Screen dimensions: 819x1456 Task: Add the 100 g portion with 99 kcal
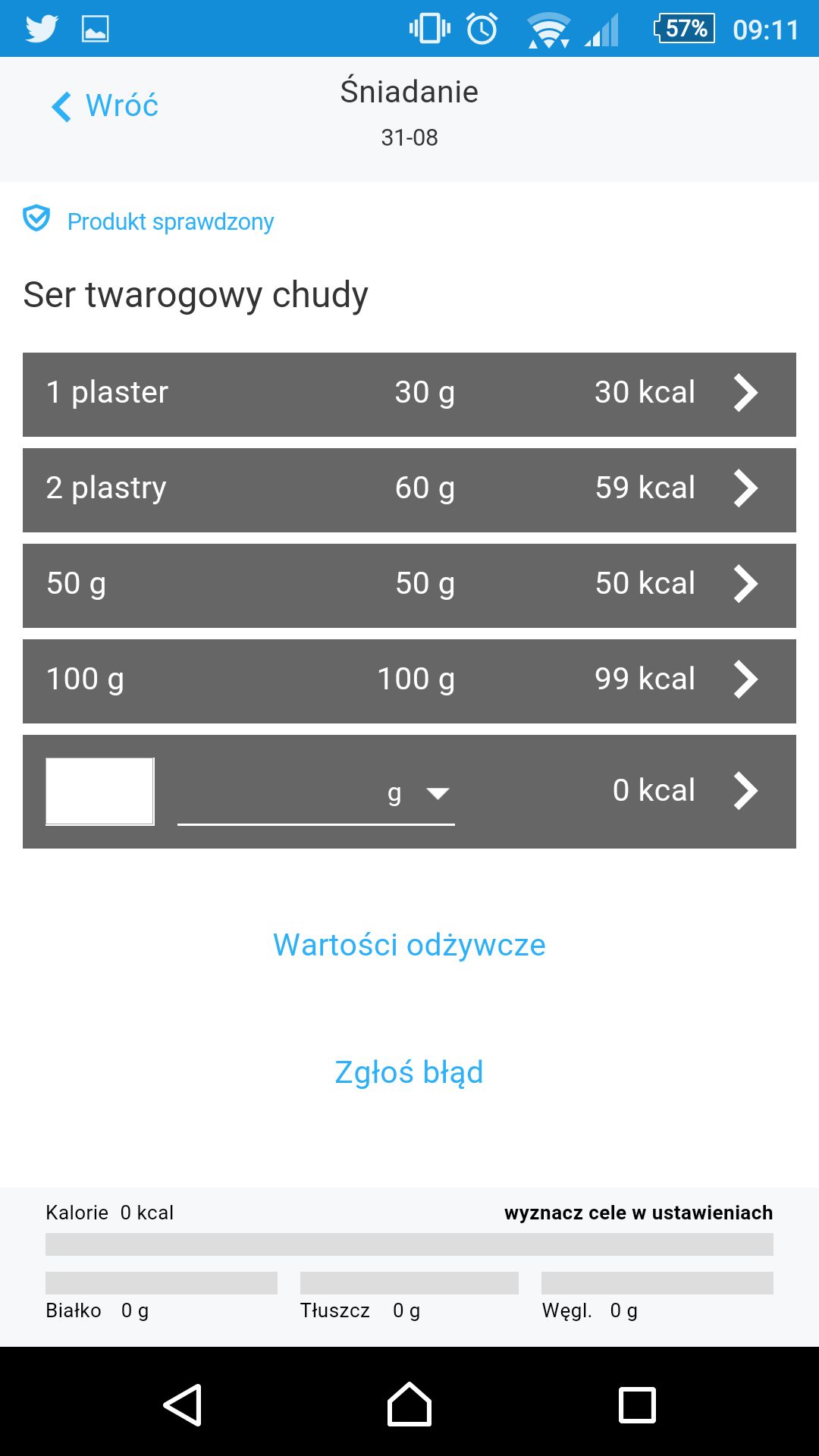[409, 681]
